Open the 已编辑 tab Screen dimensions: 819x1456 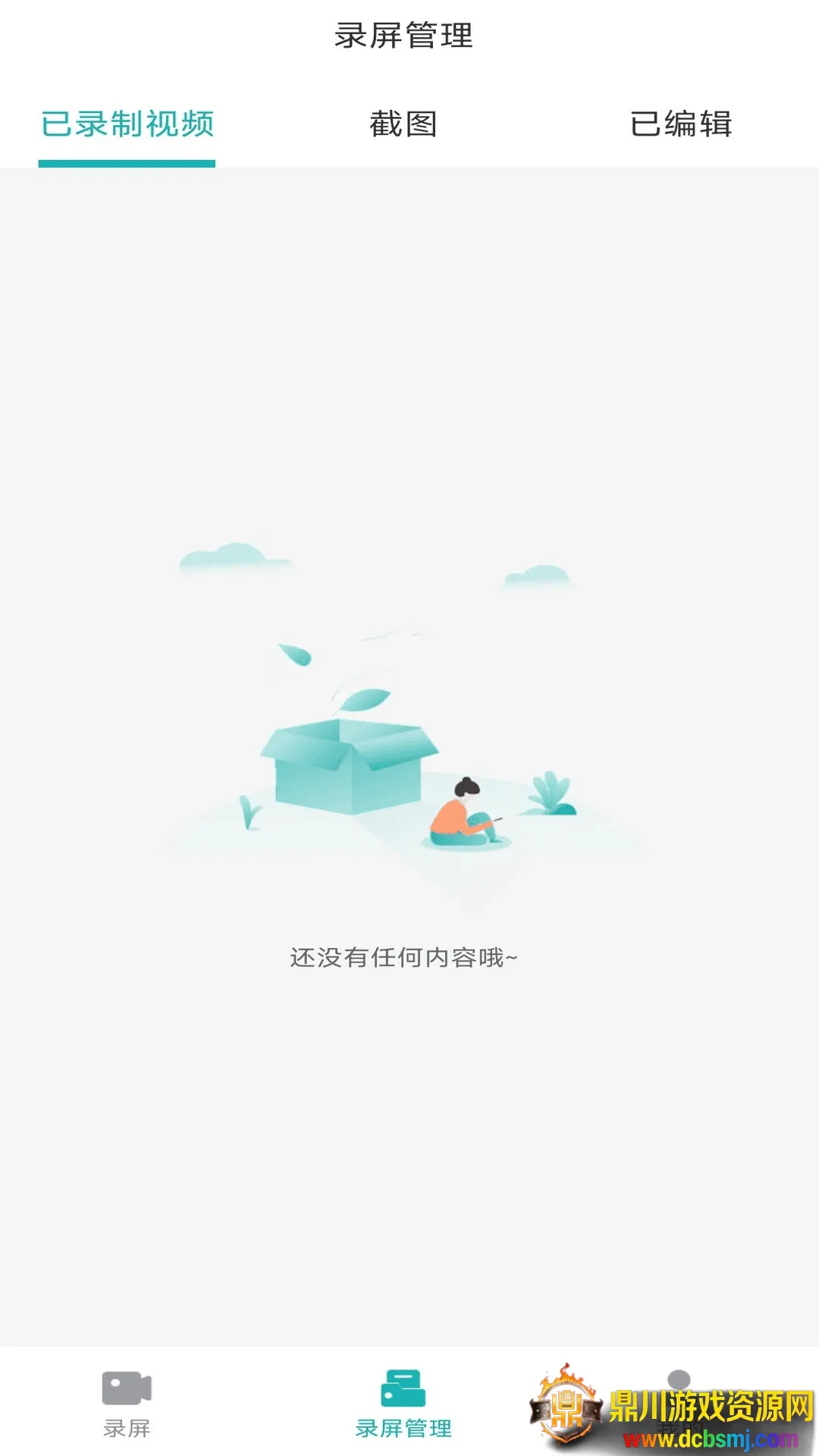(680, 124)
